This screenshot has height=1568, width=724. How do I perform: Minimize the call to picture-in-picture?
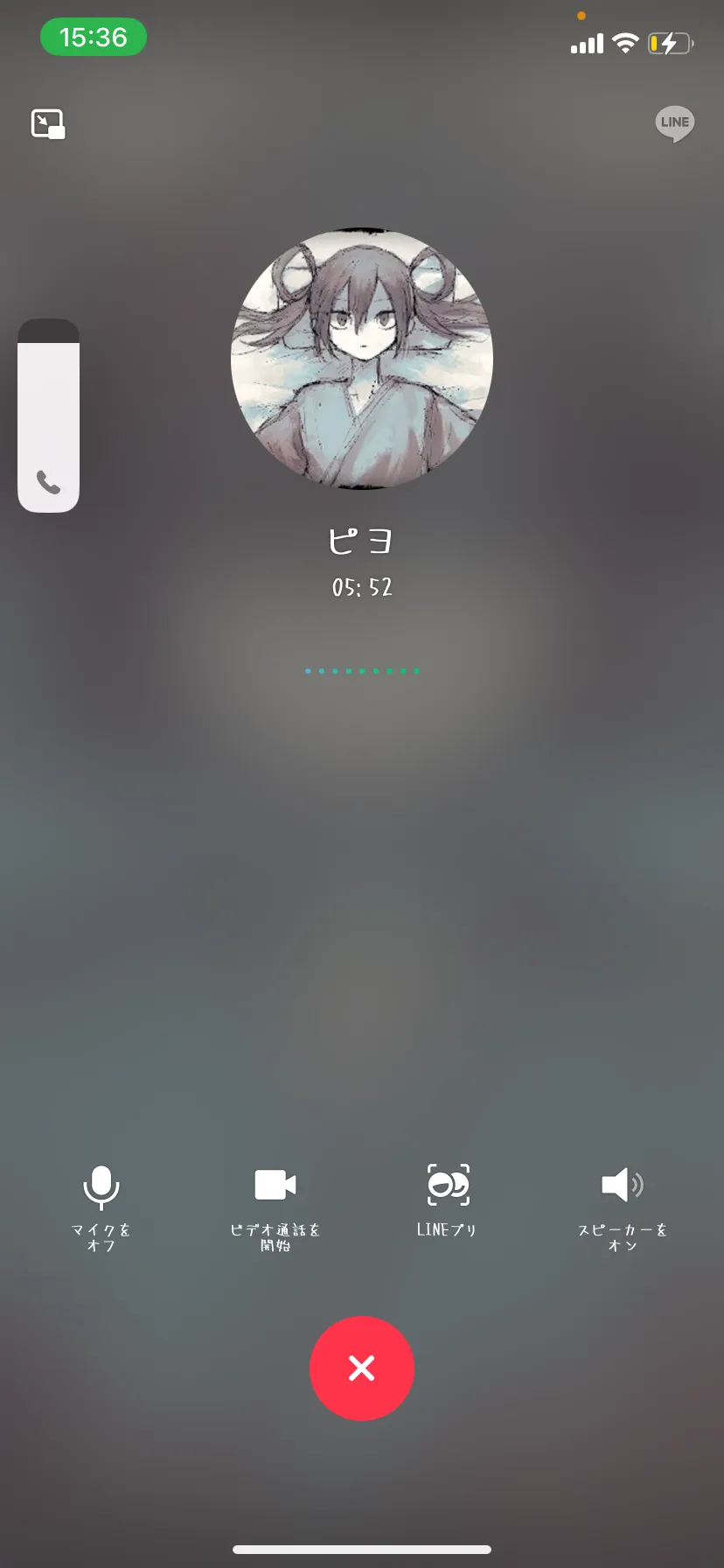point(48,124)
